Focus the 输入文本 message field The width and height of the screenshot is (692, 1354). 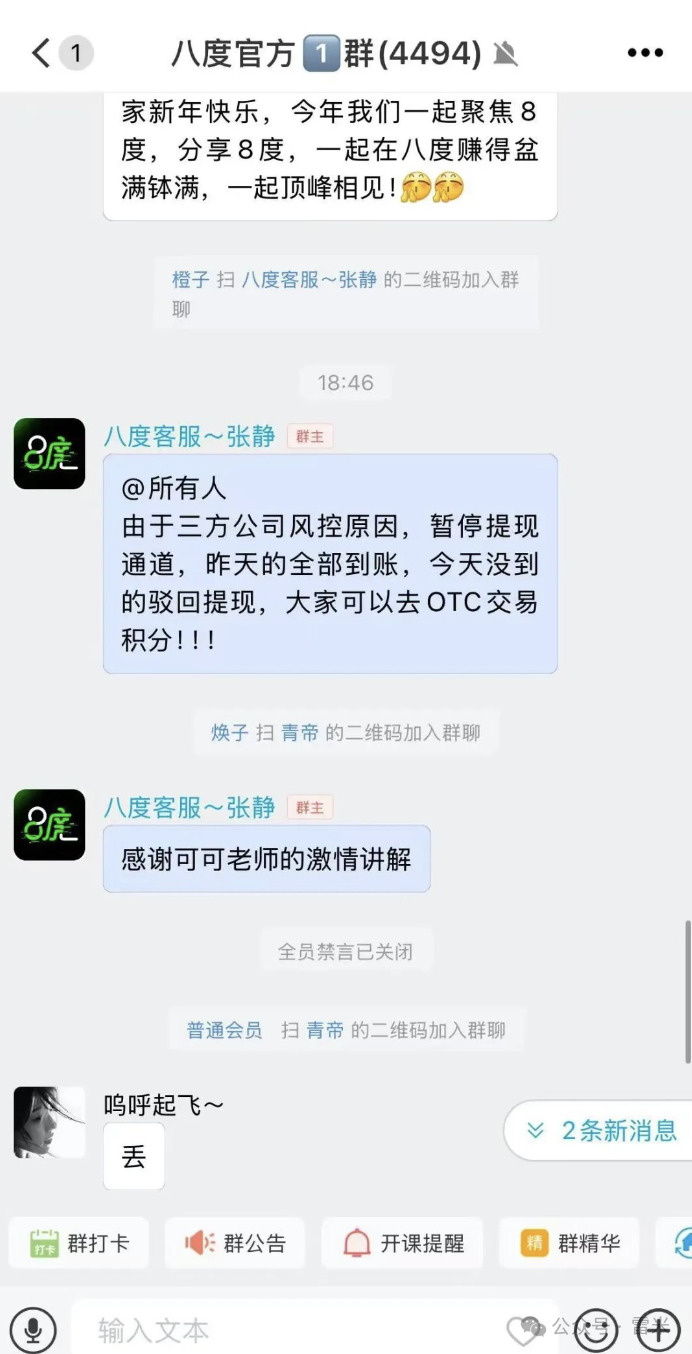pyautogui.click(x=290, y=1330)
